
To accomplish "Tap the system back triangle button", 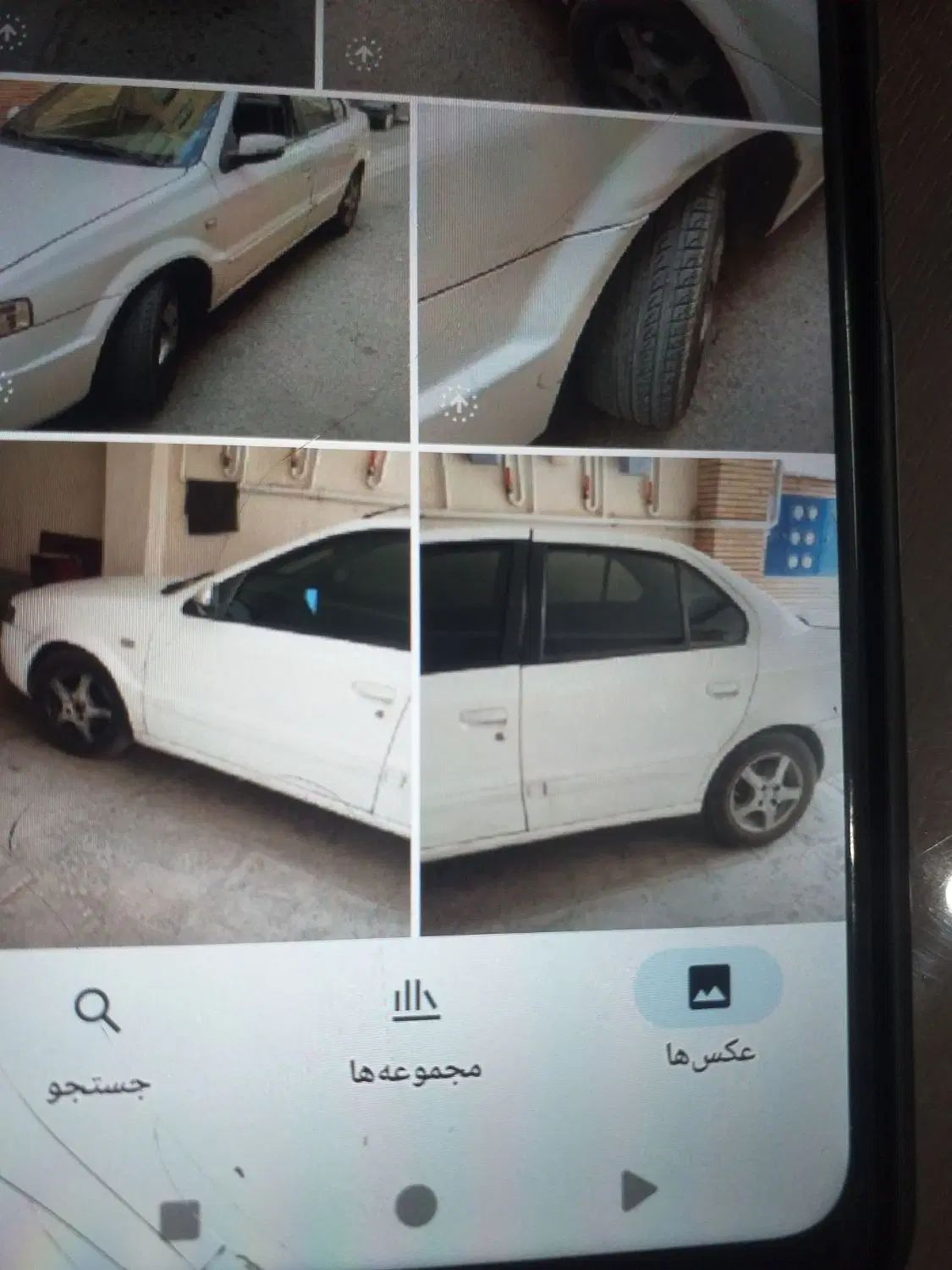I will point(637,1191).
